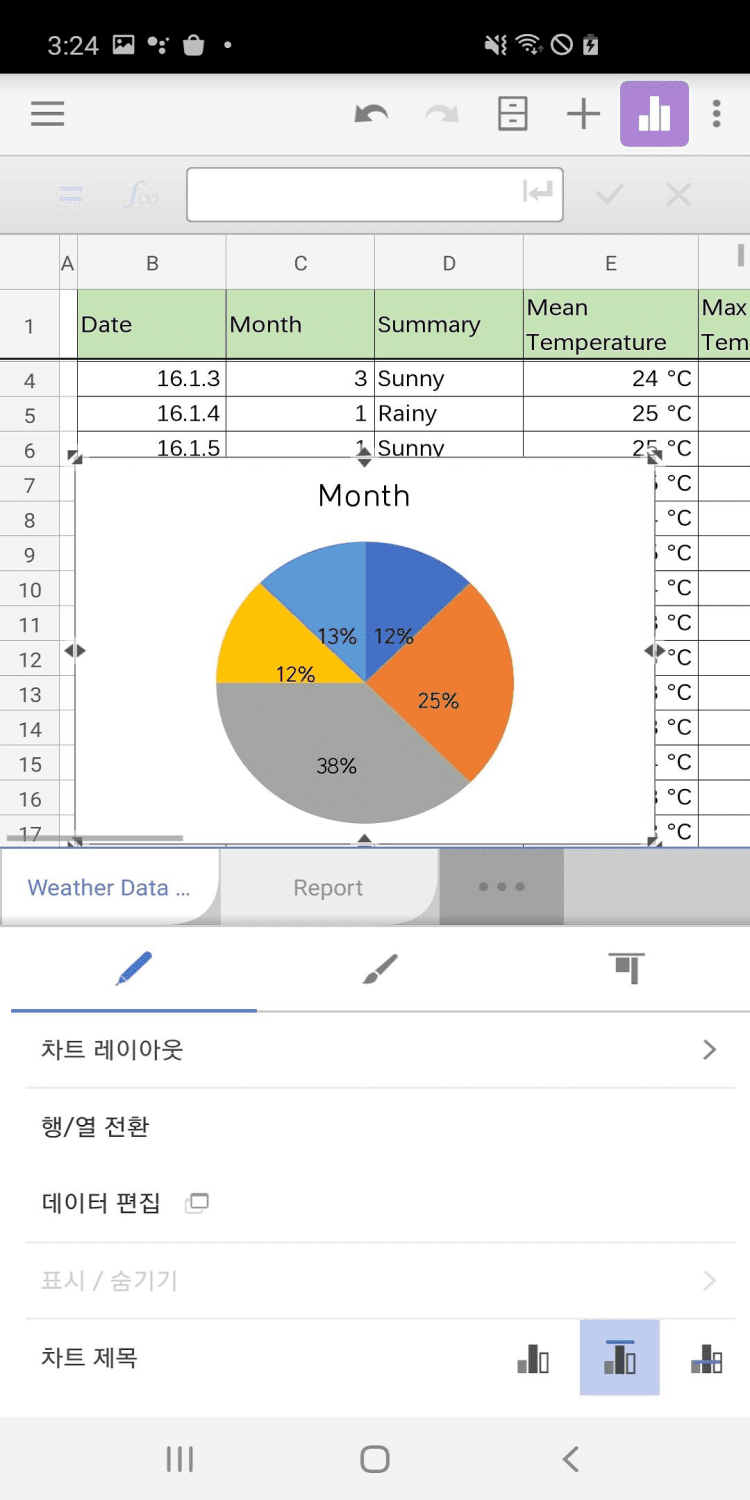Open the file cabinet icon
The image size is (750, 1500).
[512, 114]
